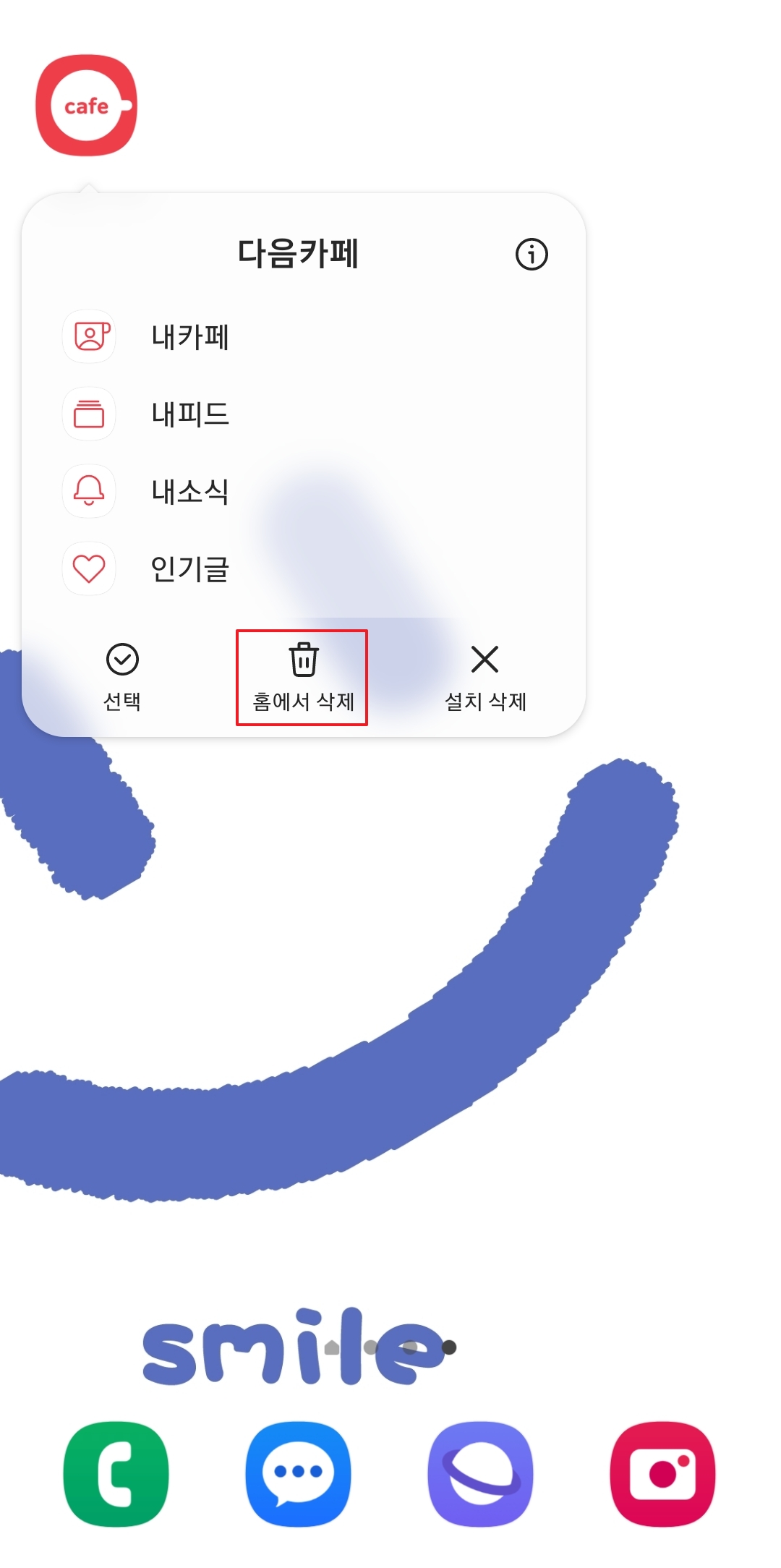Viewport: 781px width, 1568px height.
Task: Open the Phone app from the dock
Action: (117, 1473)
